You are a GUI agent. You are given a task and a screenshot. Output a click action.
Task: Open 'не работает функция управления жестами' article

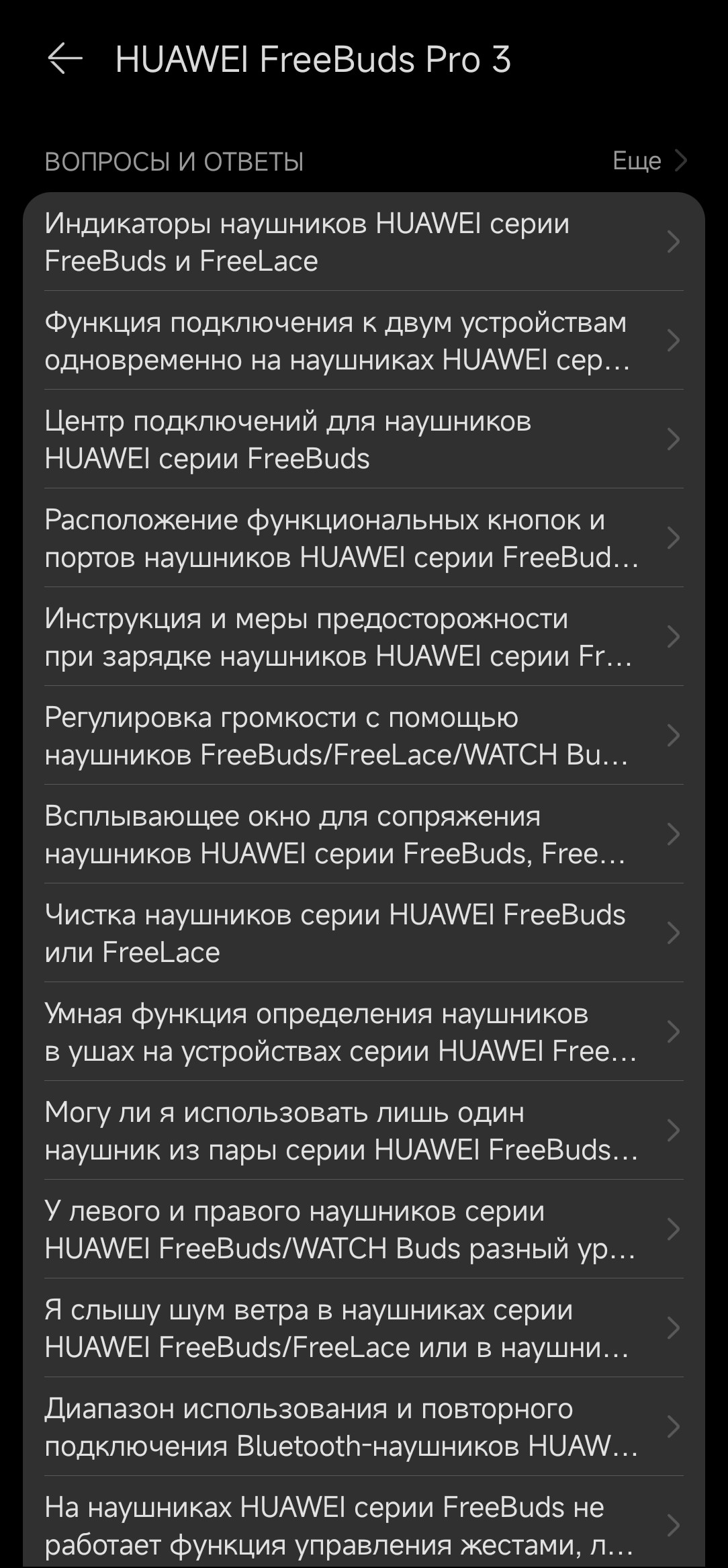[363, 1526]
